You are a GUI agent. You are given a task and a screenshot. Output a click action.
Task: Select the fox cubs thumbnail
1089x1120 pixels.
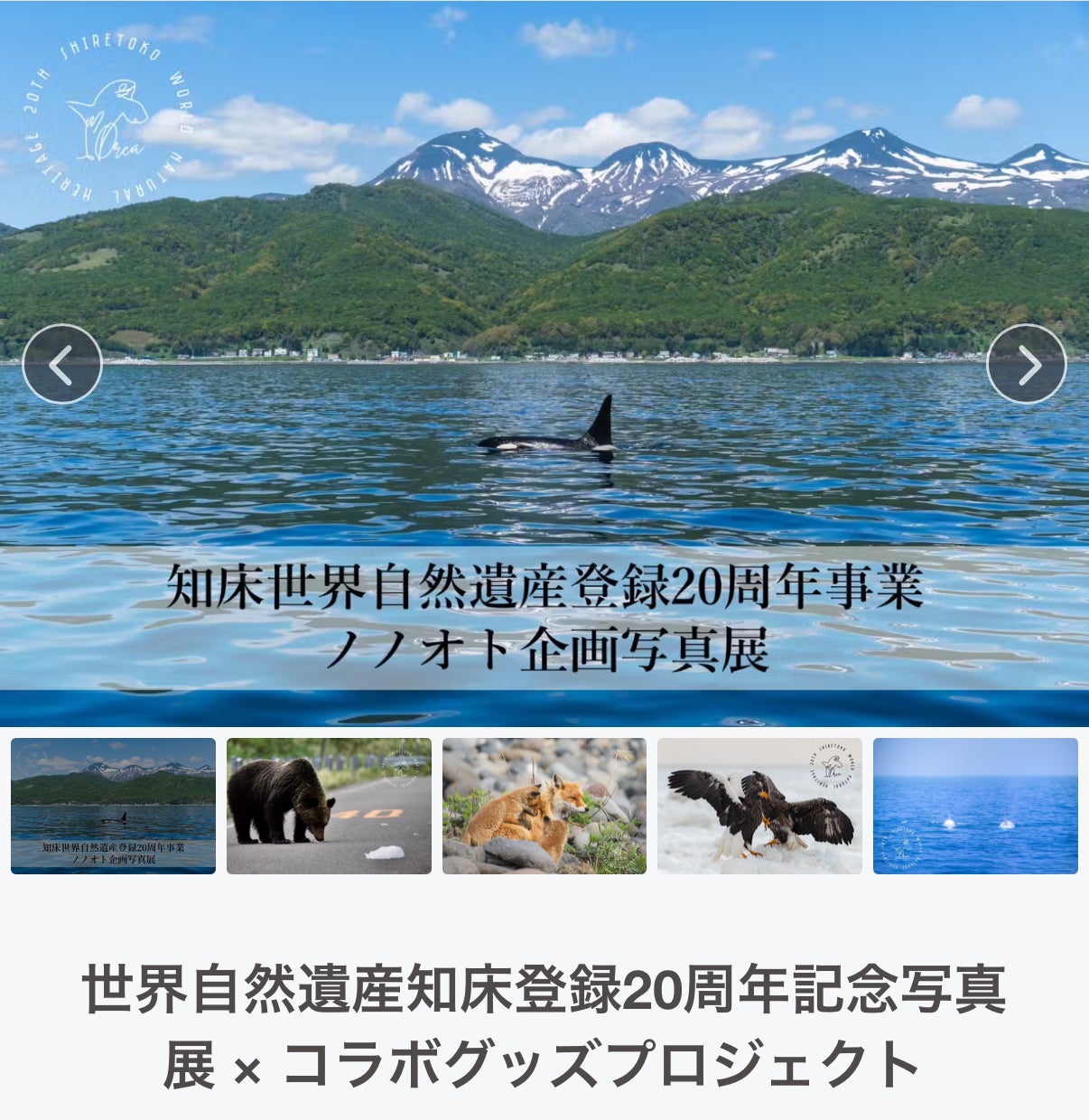(x=544, y=806)
